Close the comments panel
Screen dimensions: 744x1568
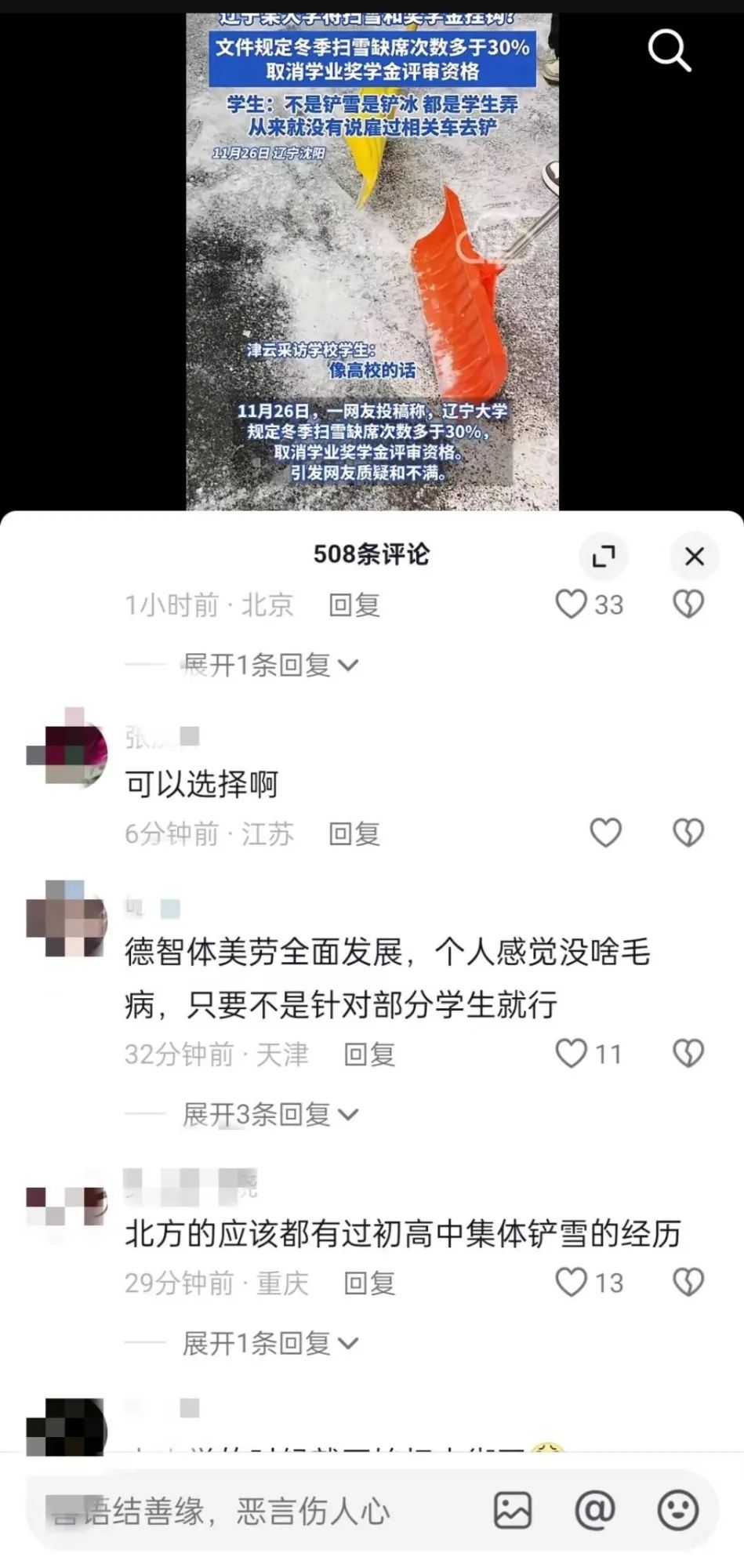(694, 557)
